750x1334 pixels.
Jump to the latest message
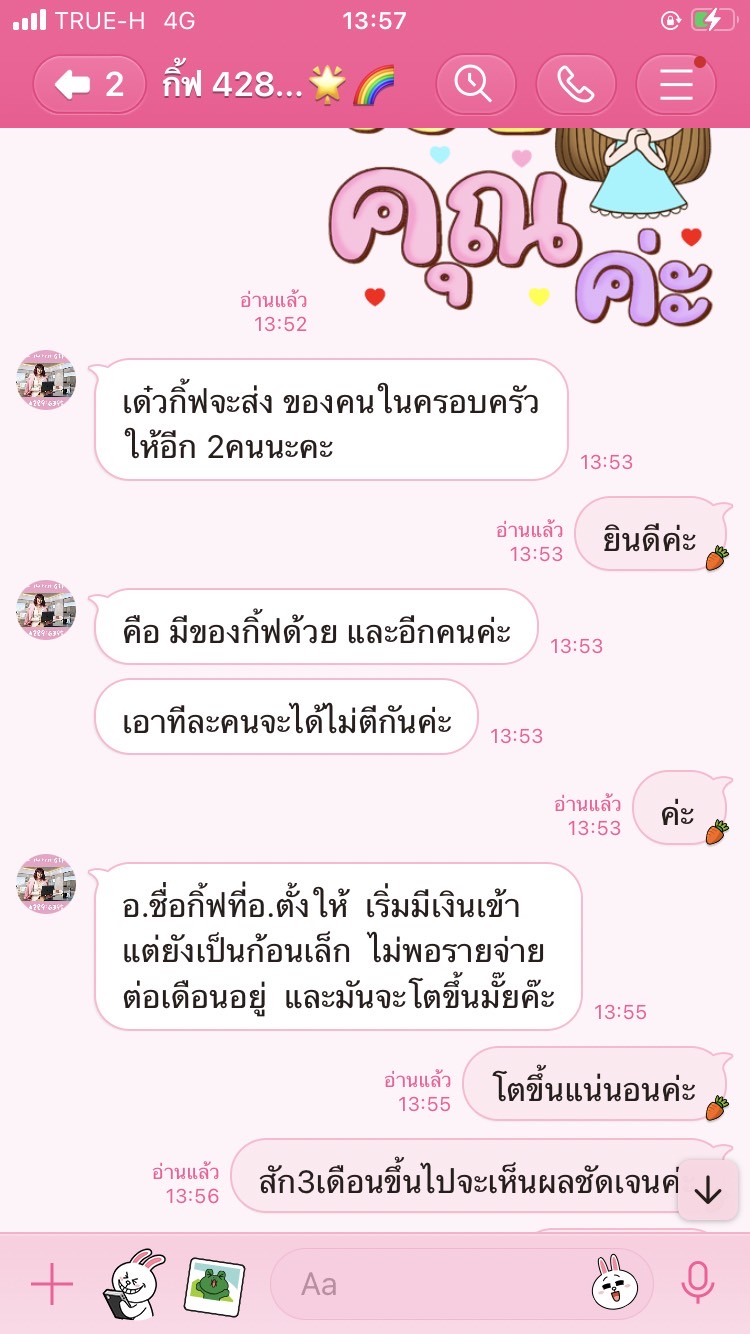tap(708, 1190)
